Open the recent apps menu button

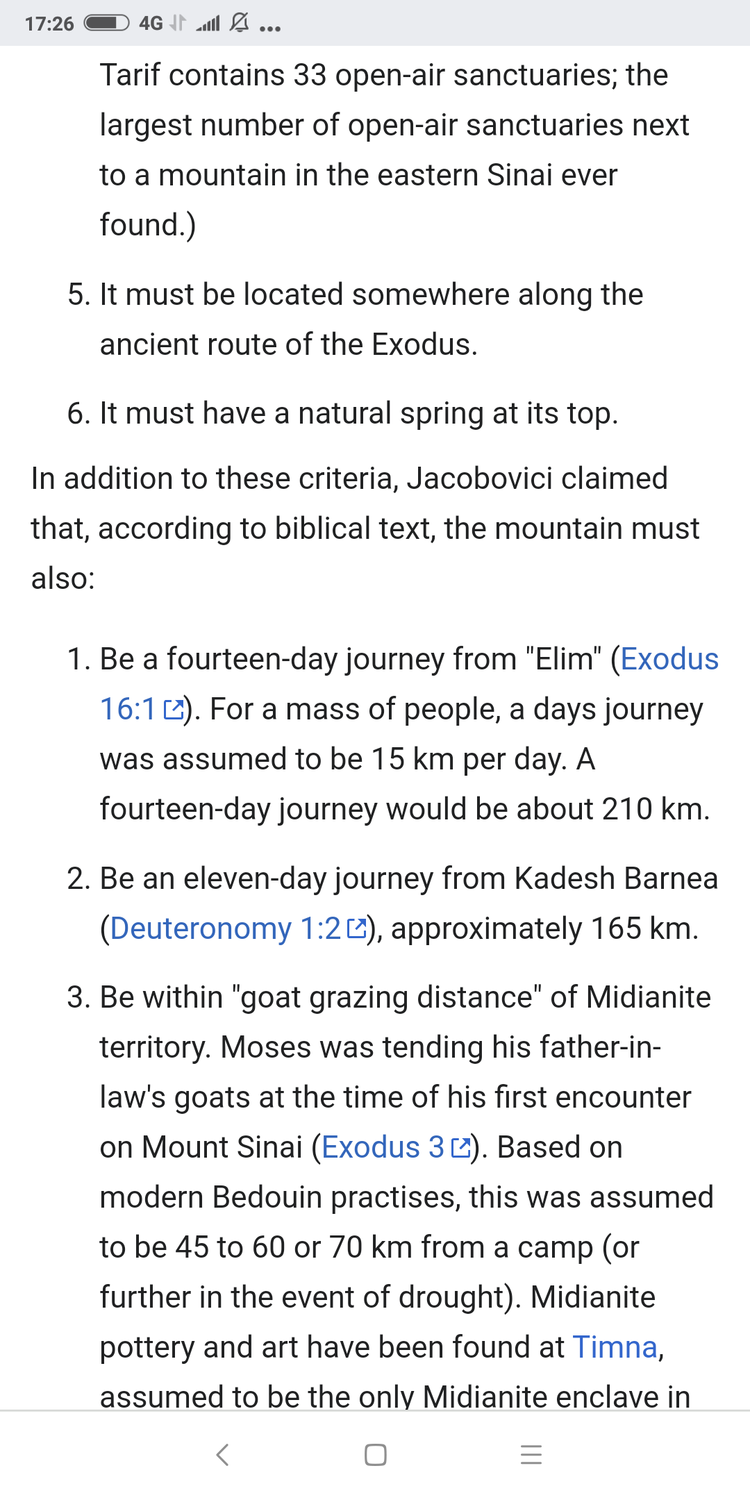click(531, 1455)
